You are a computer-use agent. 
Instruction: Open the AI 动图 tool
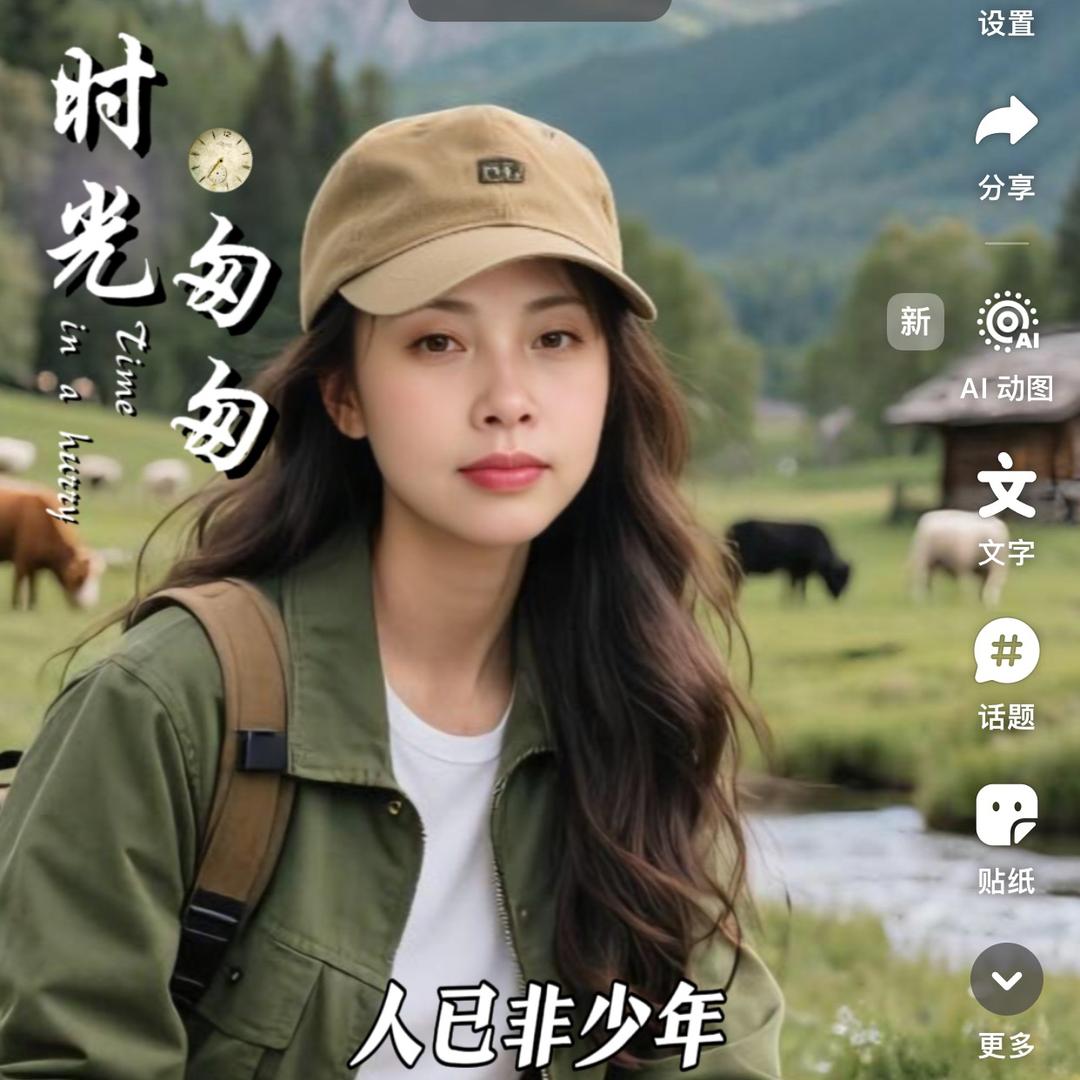coord(1006,323)
